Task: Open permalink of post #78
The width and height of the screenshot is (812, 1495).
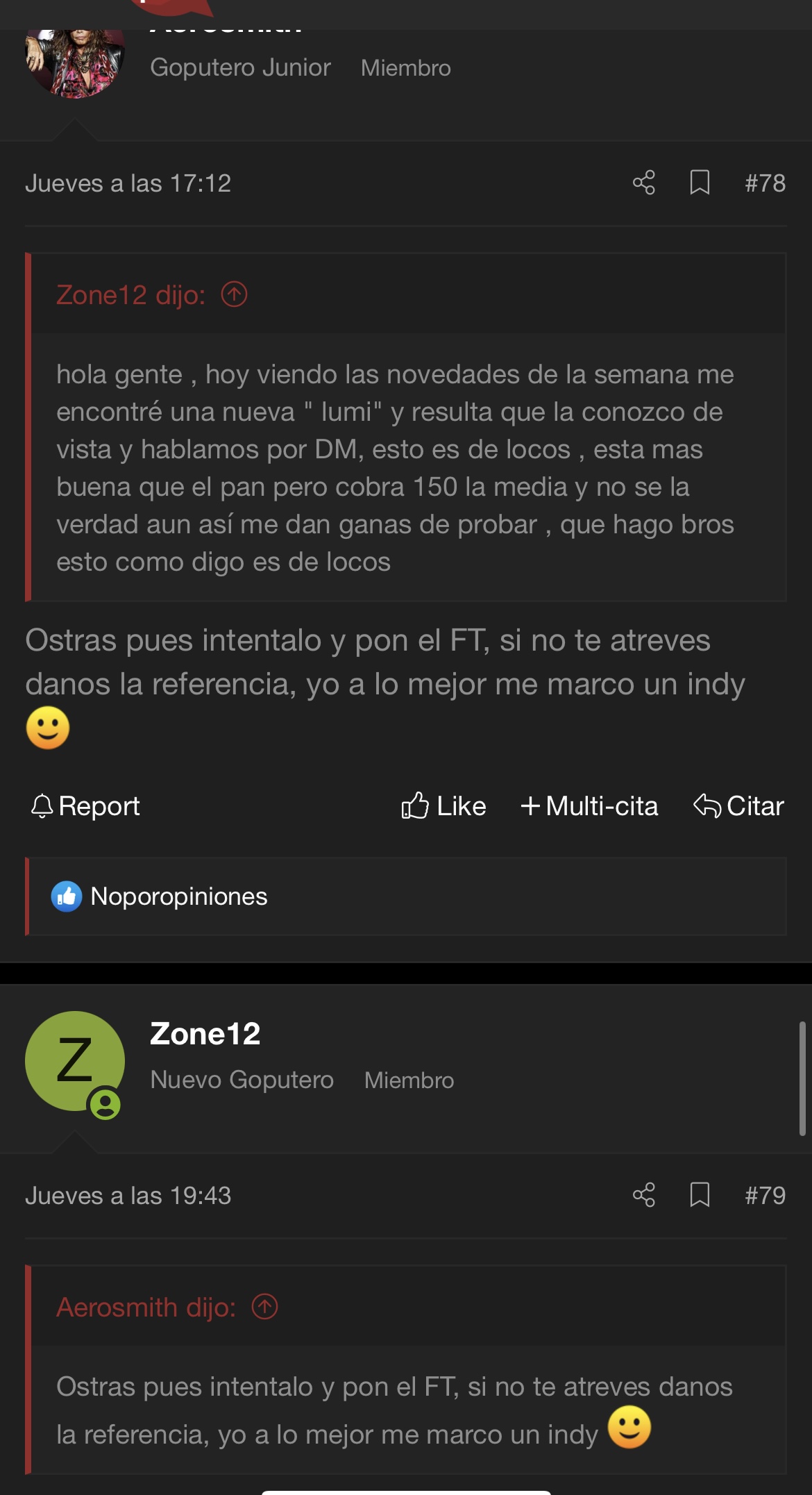Action: [765, 183]
